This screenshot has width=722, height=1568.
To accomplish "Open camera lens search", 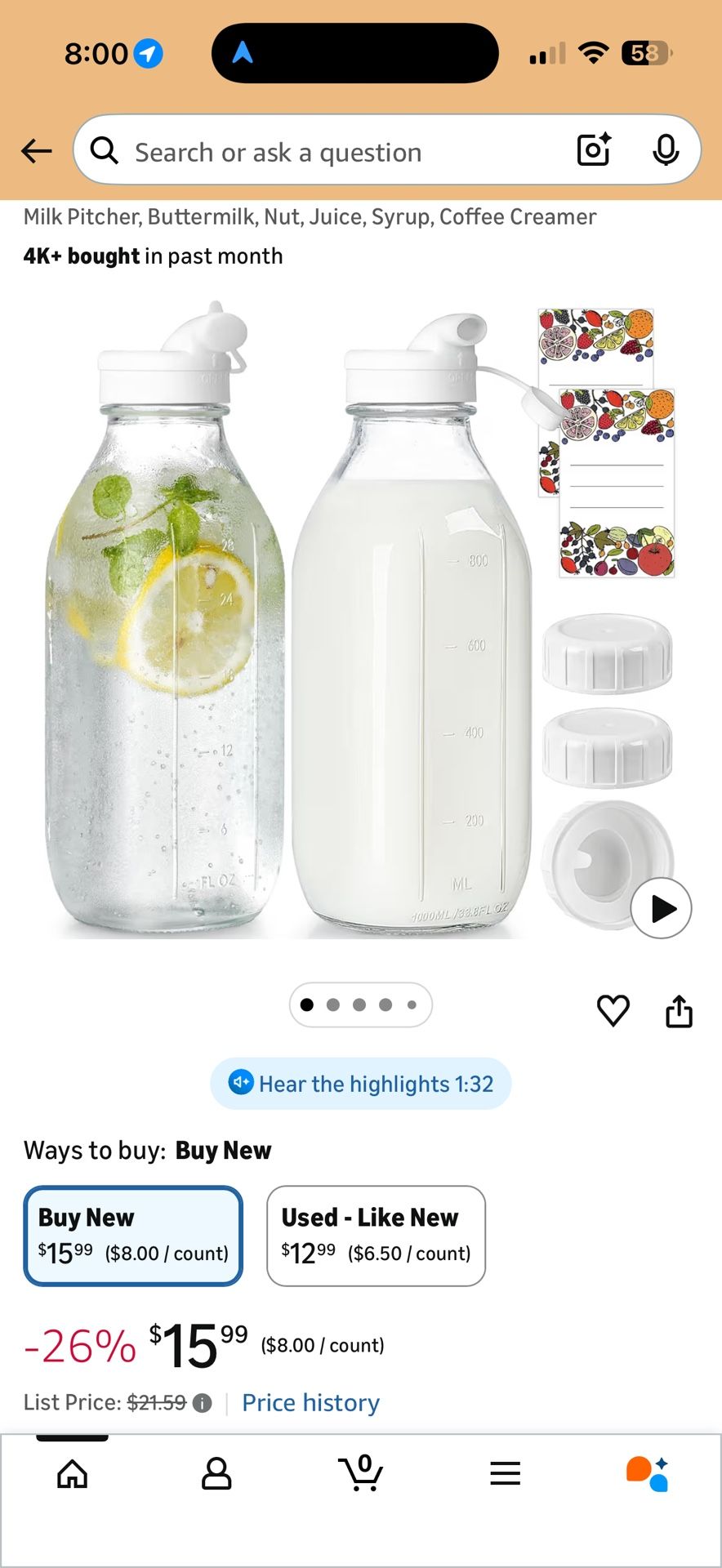I will pyautogui.click(x=594, y=149).
